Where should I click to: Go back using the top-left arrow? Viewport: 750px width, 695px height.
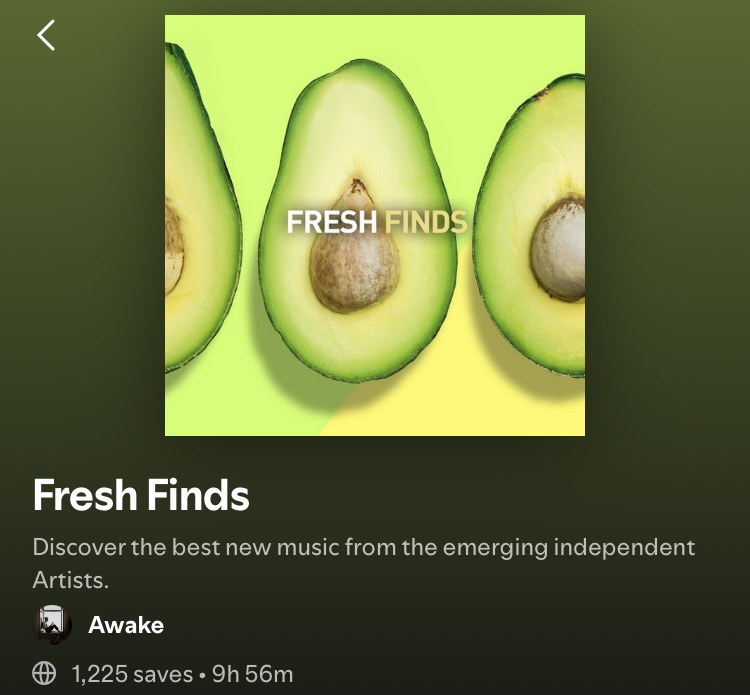(46, 36)
